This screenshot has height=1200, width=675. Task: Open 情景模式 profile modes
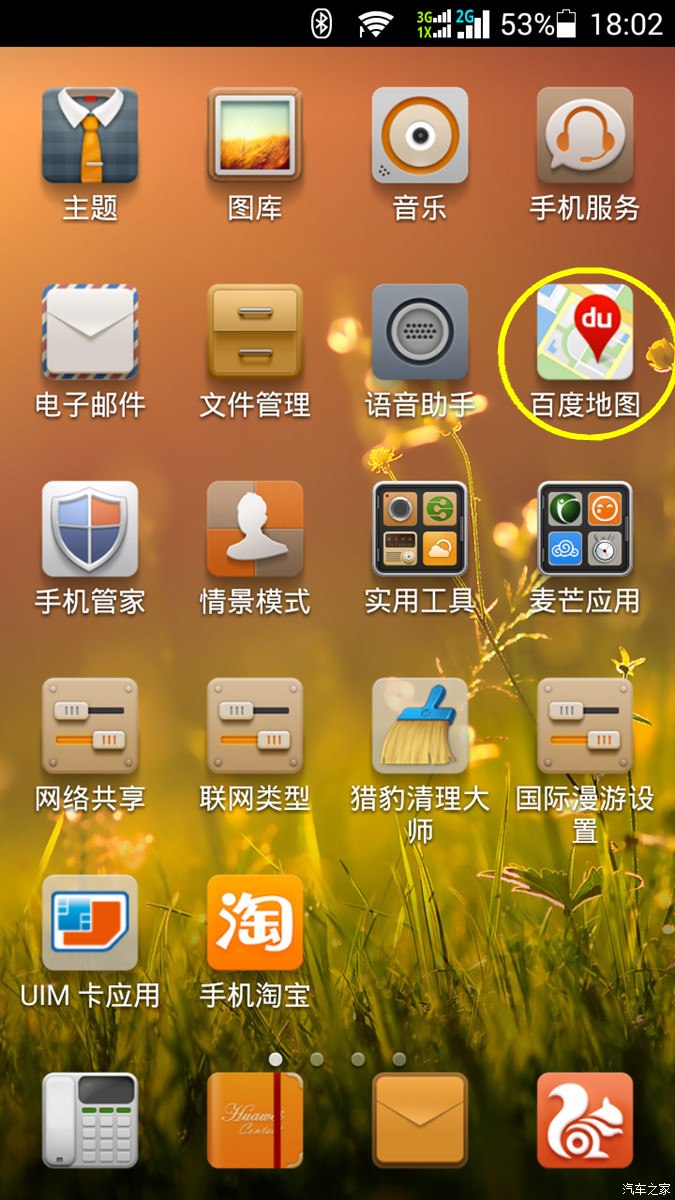(x=255, y=529)
